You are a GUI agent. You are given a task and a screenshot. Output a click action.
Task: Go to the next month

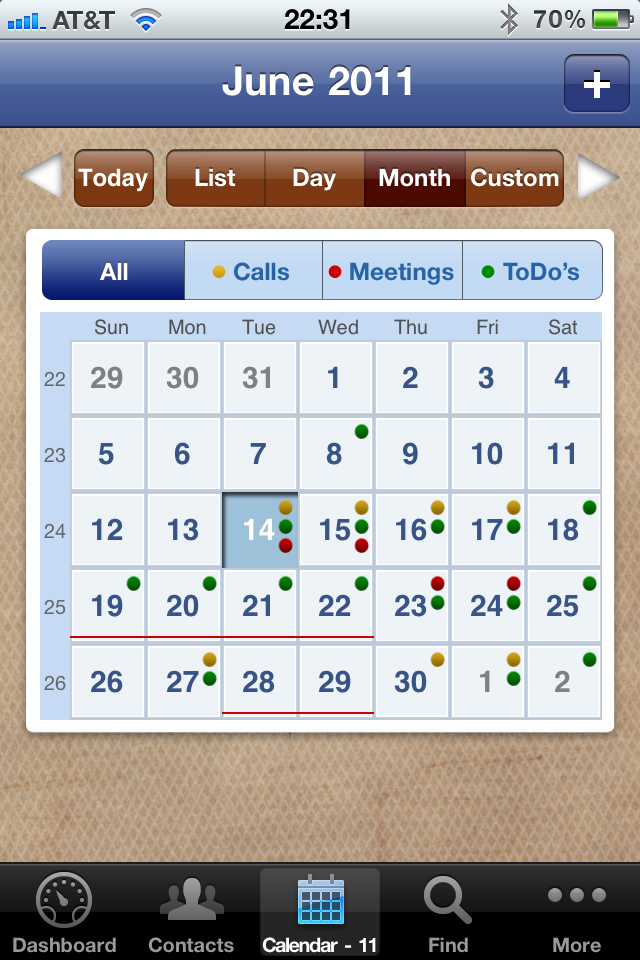598,178
